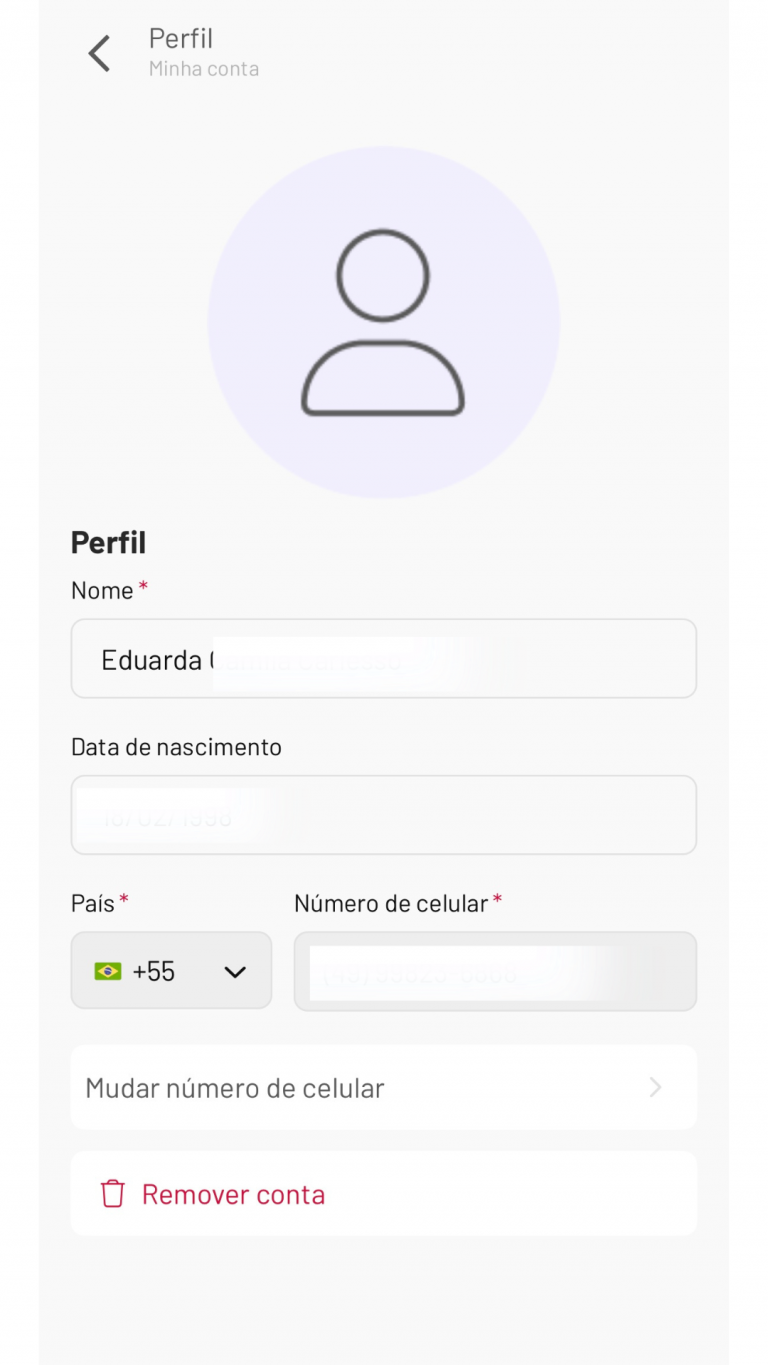The image size is (768, 1365).
Task: Open Mudar número de celular
Action: tap(384, 1088)
